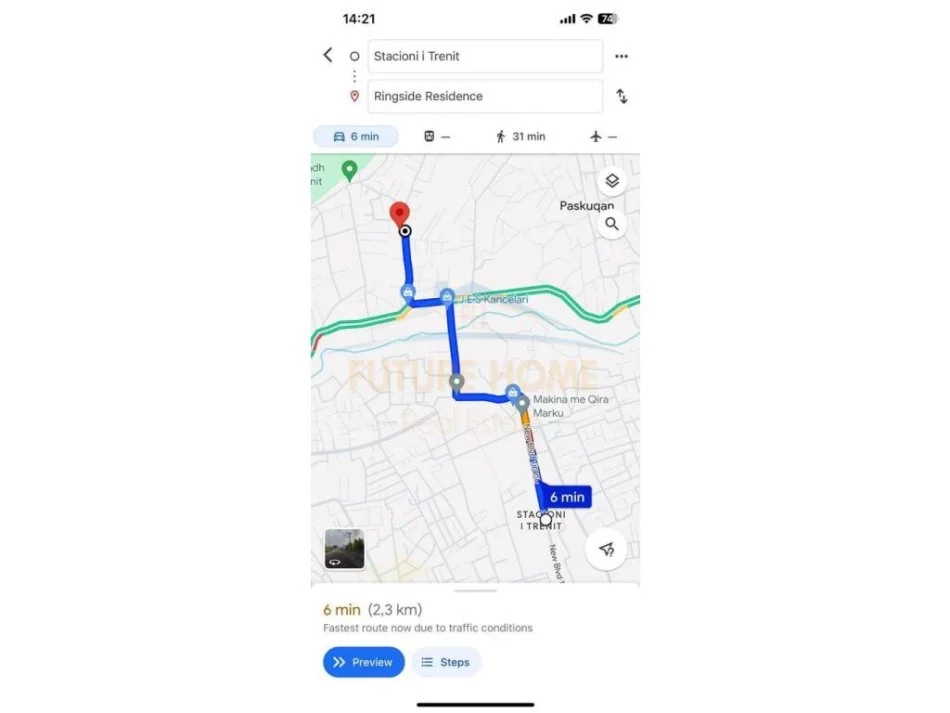Switch to the flights travel mode
Viewport: 950px width, 713px height.
(604, 137)
